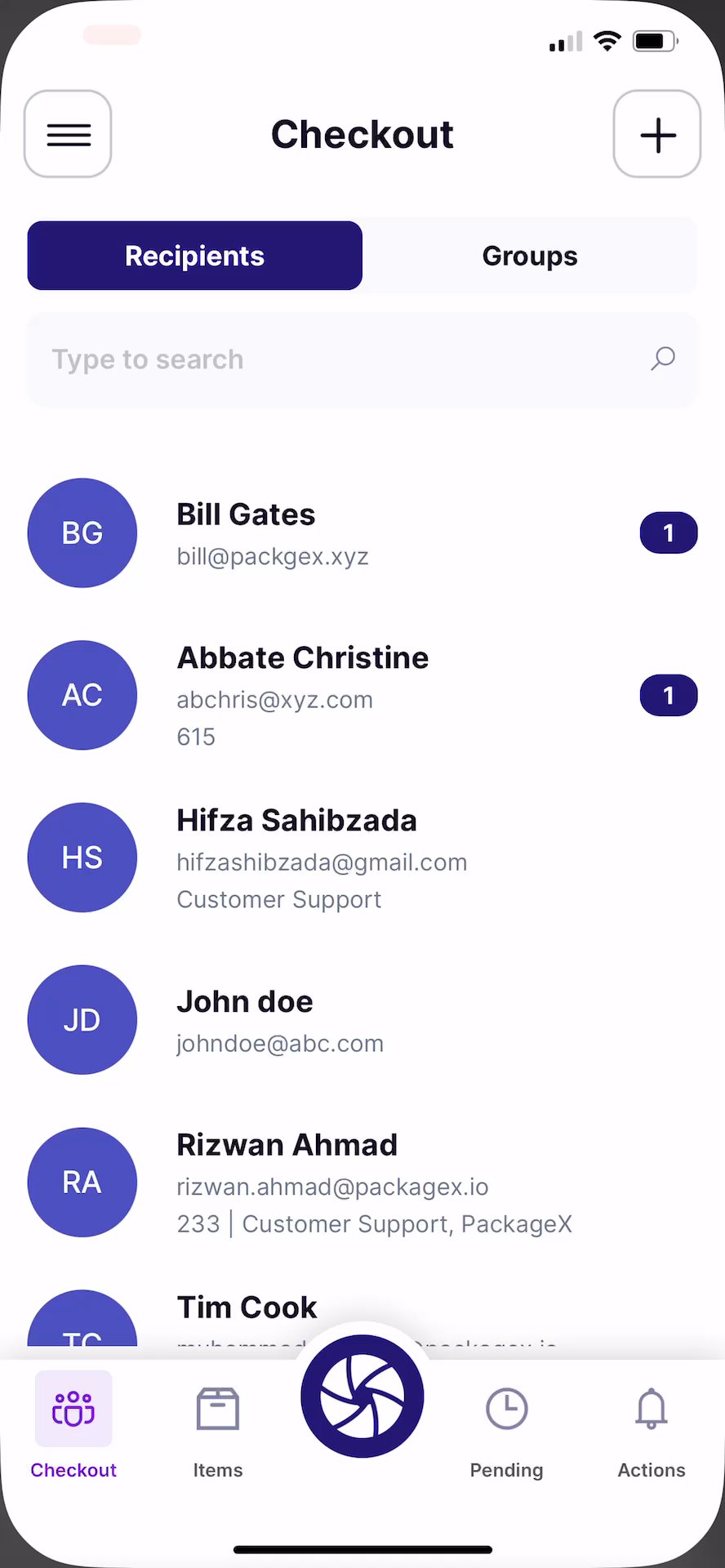
Task: Launch the camera scan button
Action: click(x=362, y=1396)
